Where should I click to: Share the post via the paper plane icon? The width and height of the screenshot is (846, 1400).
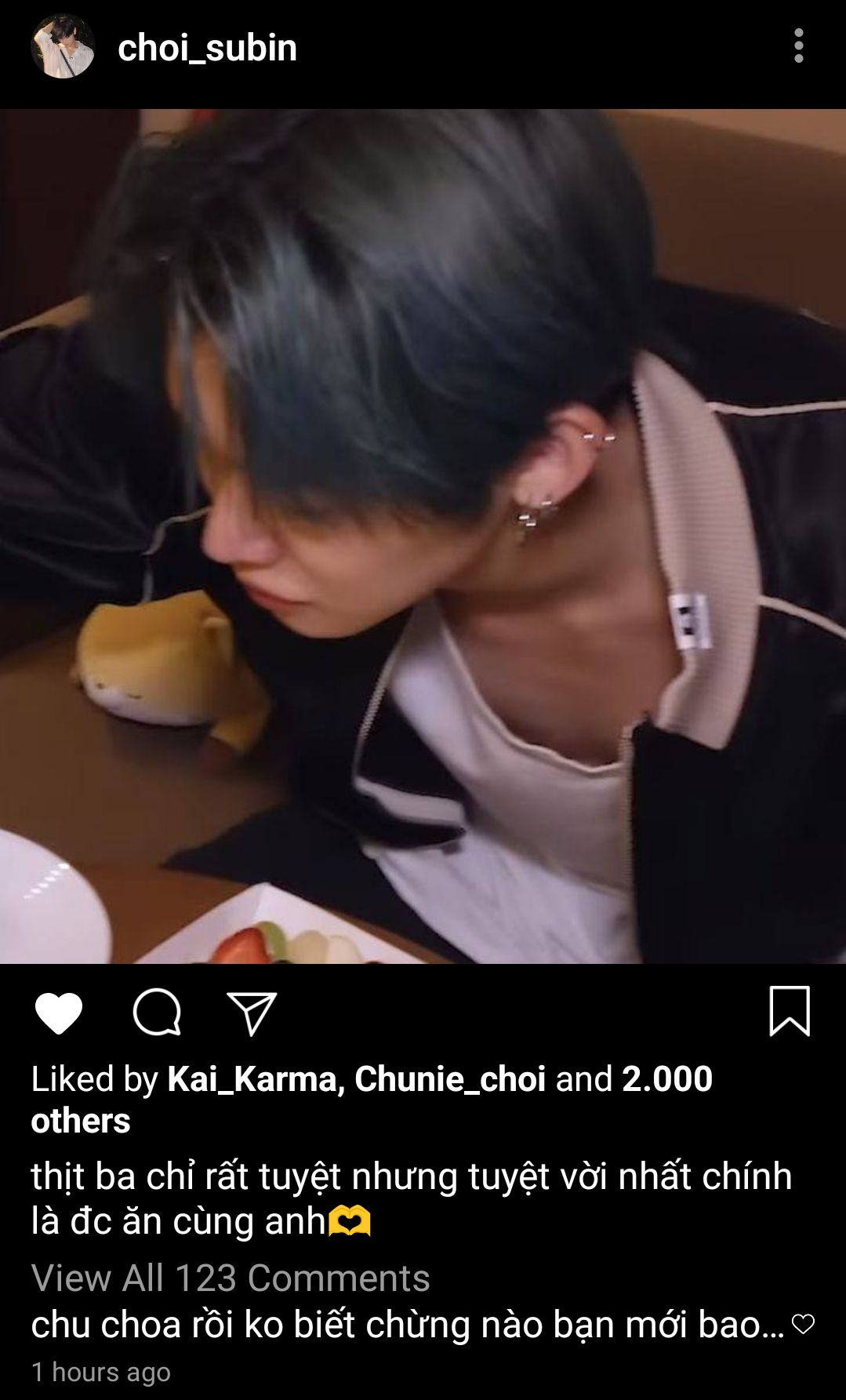(x=252, y=1013)
